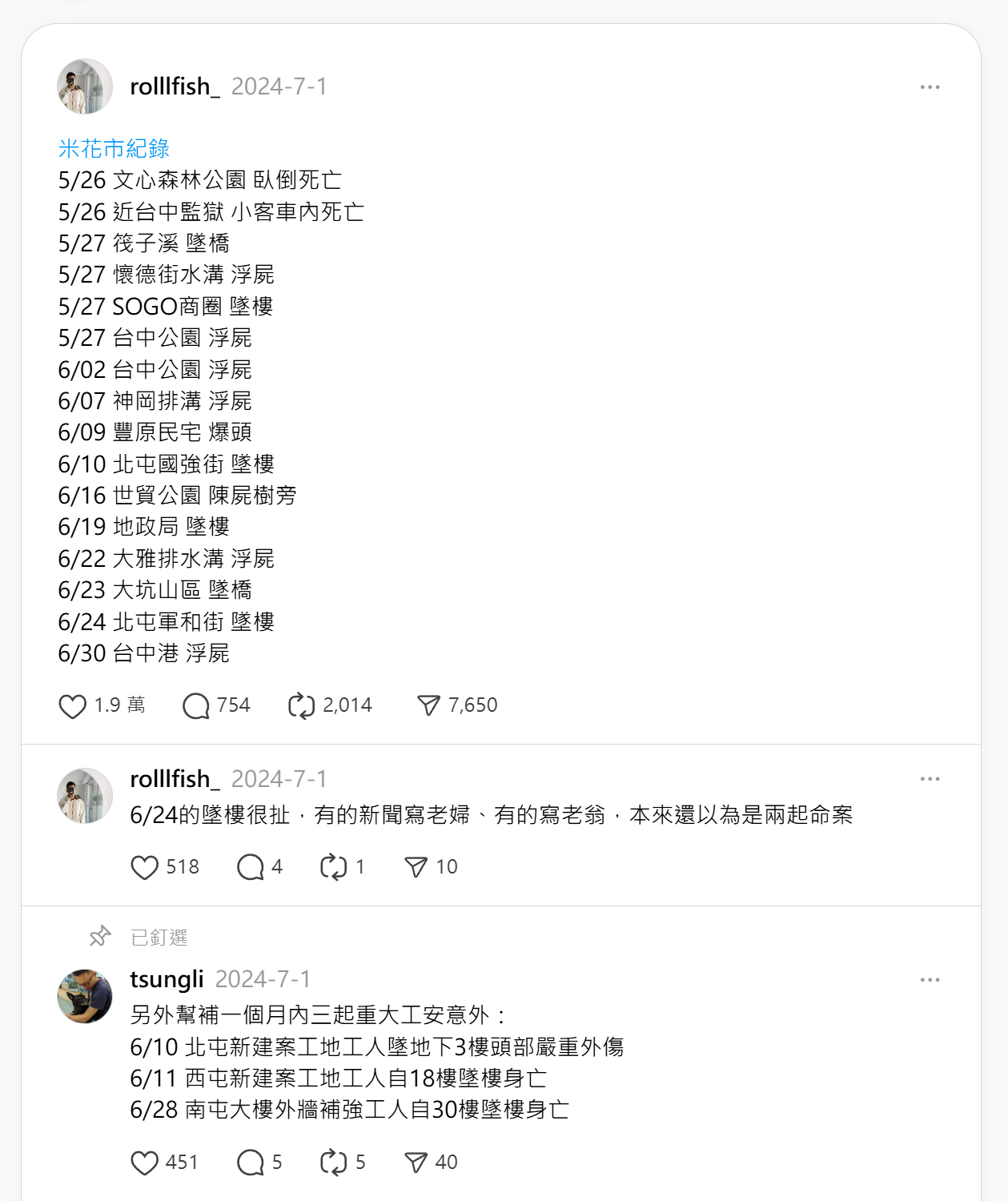Like tsungli's comment with 451 likes
The width and height of the screenshot is (1008, 1201).
(145, 1163)
